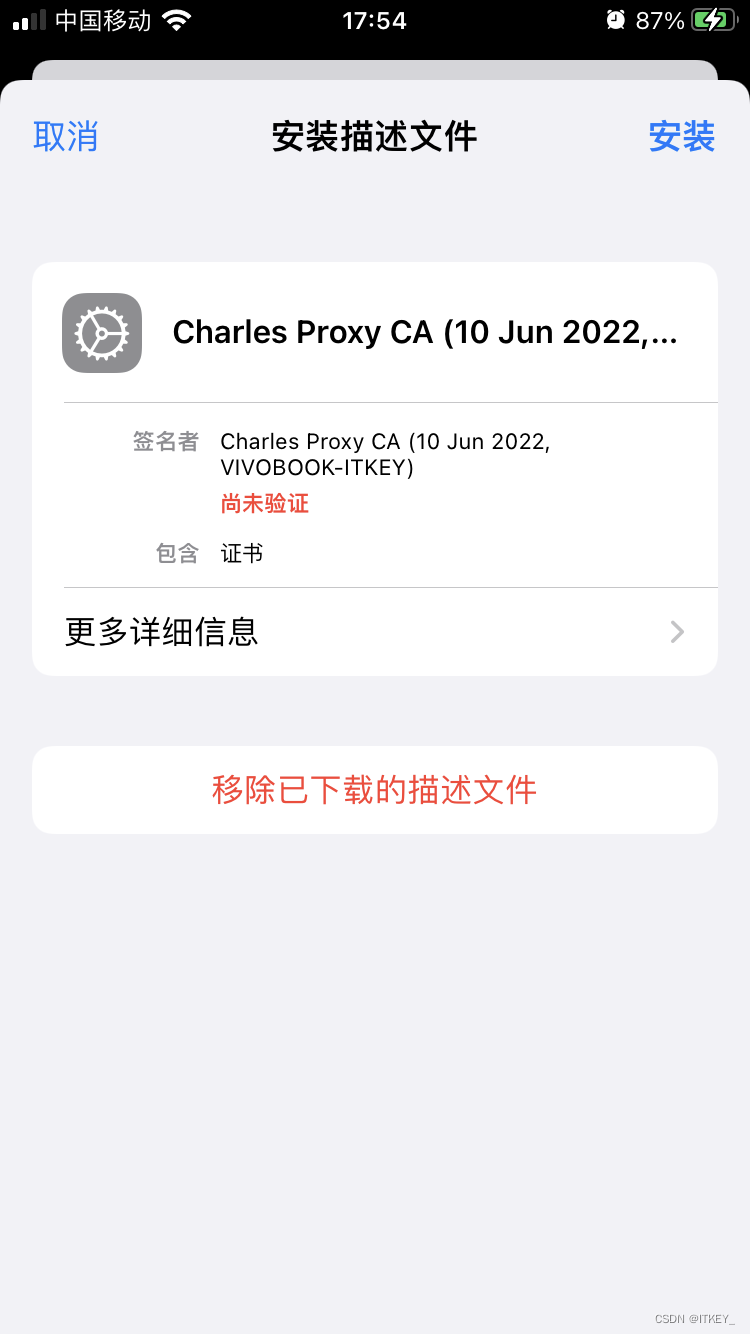Tap 安装 to install the profile
The image size is (750, 1334).
point(681,137)
